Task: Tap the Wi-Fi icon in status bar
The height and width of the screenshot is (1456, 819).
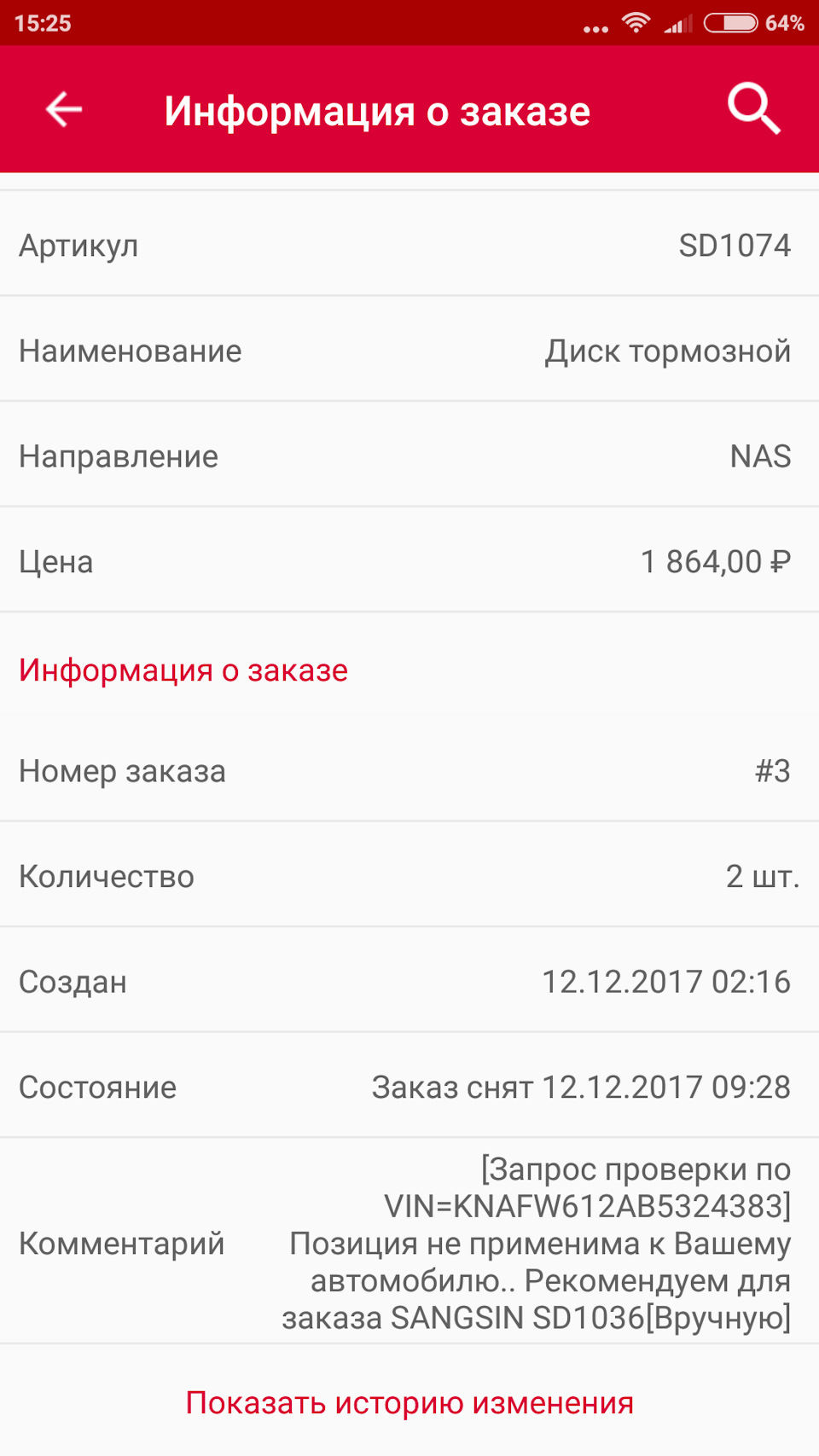Action: [x=636, y=23]
